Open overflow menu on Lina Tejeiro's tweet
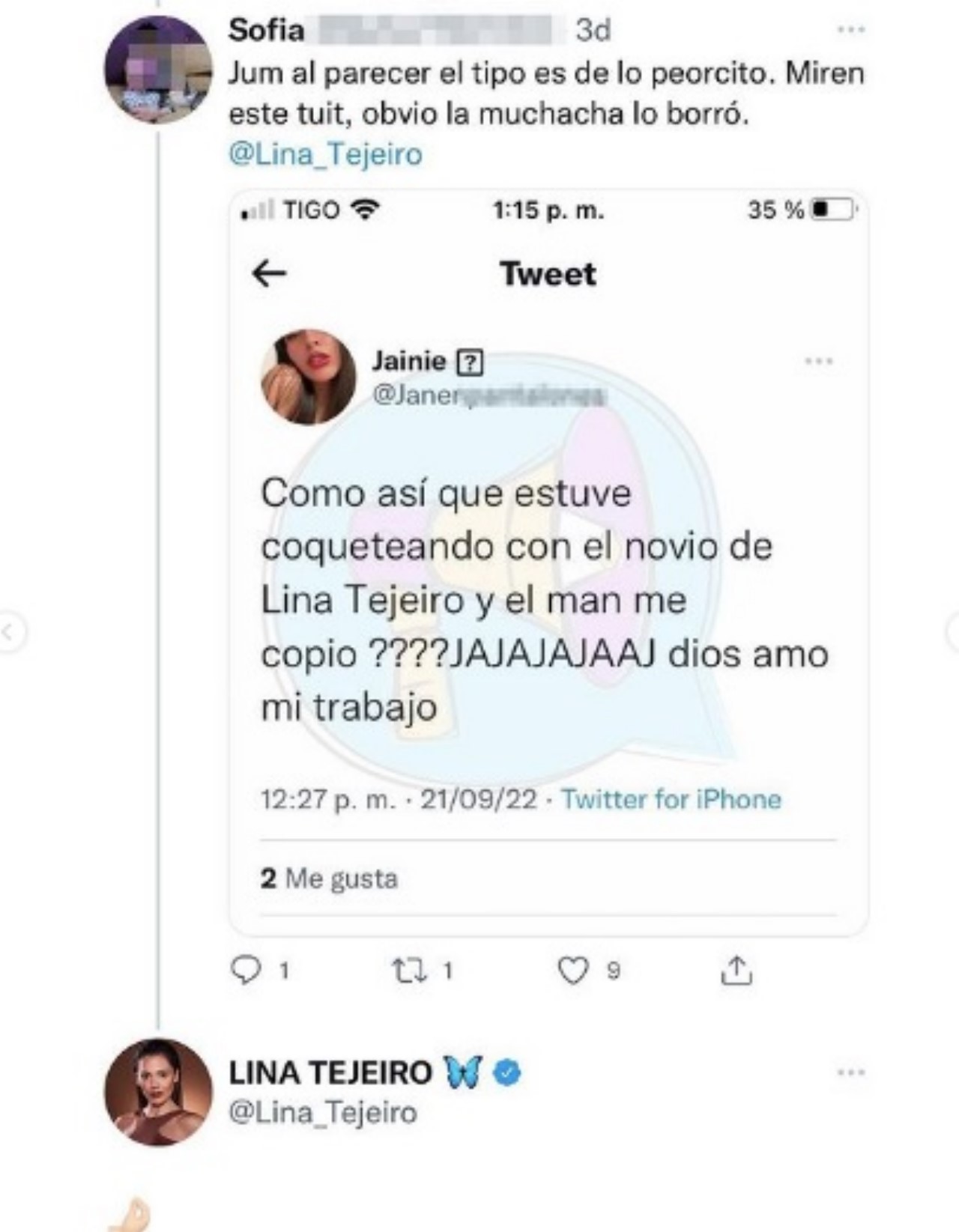Image resolution: width=959 pixels, height=1232 pixels. [x=850, y=1072]
